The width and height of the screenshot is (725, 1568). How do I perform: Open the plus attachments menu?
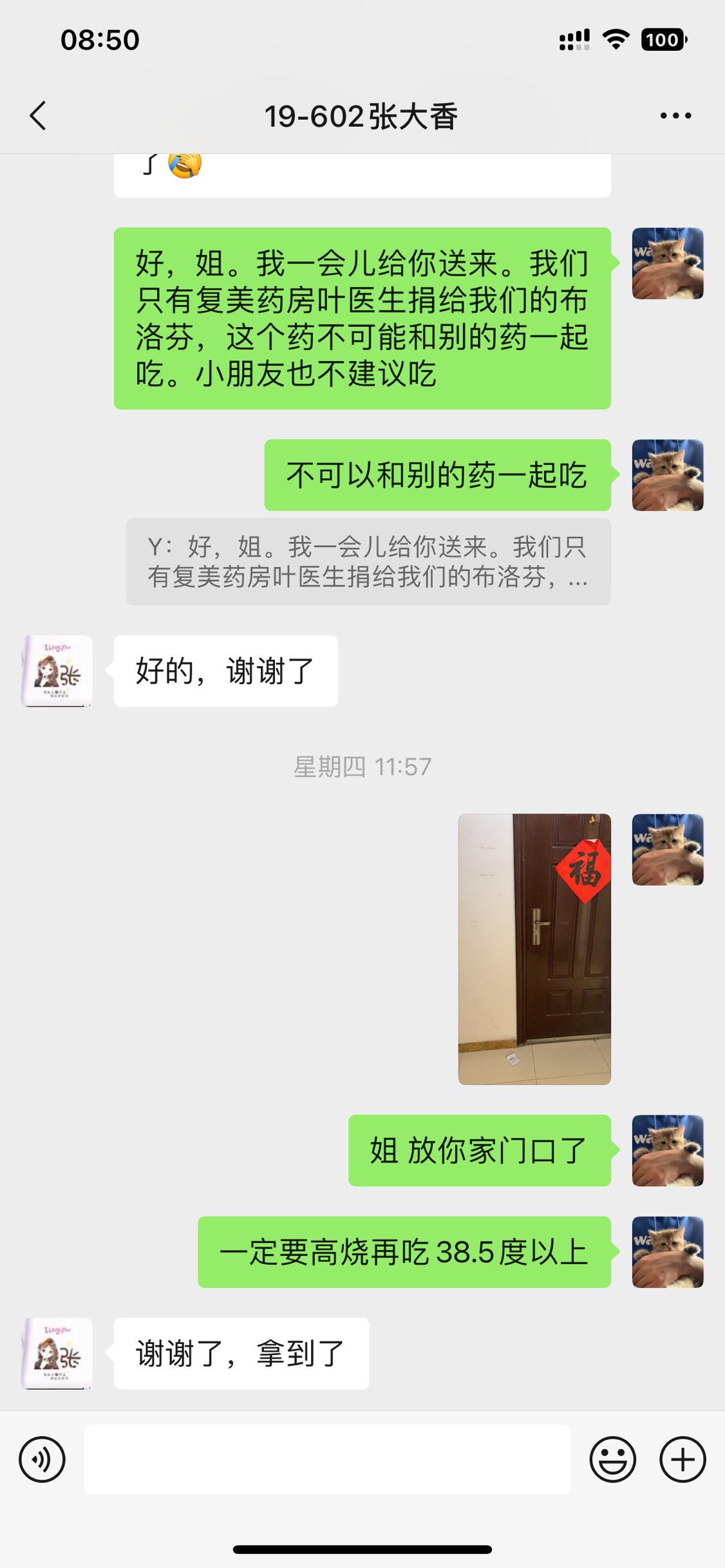tap(683, 1459)
